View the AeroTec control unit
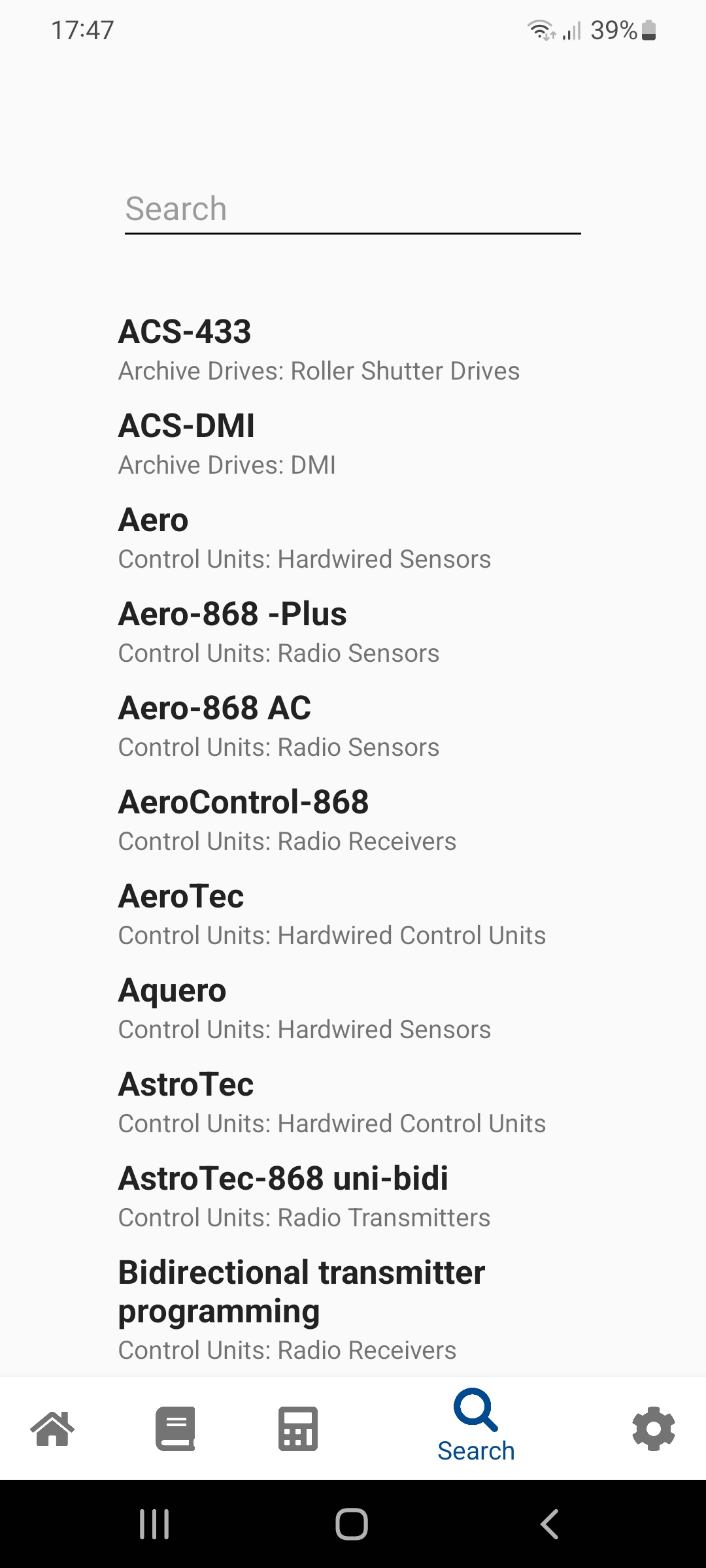The height and width of the screenshot is (1568, 706). pos(331,915)
